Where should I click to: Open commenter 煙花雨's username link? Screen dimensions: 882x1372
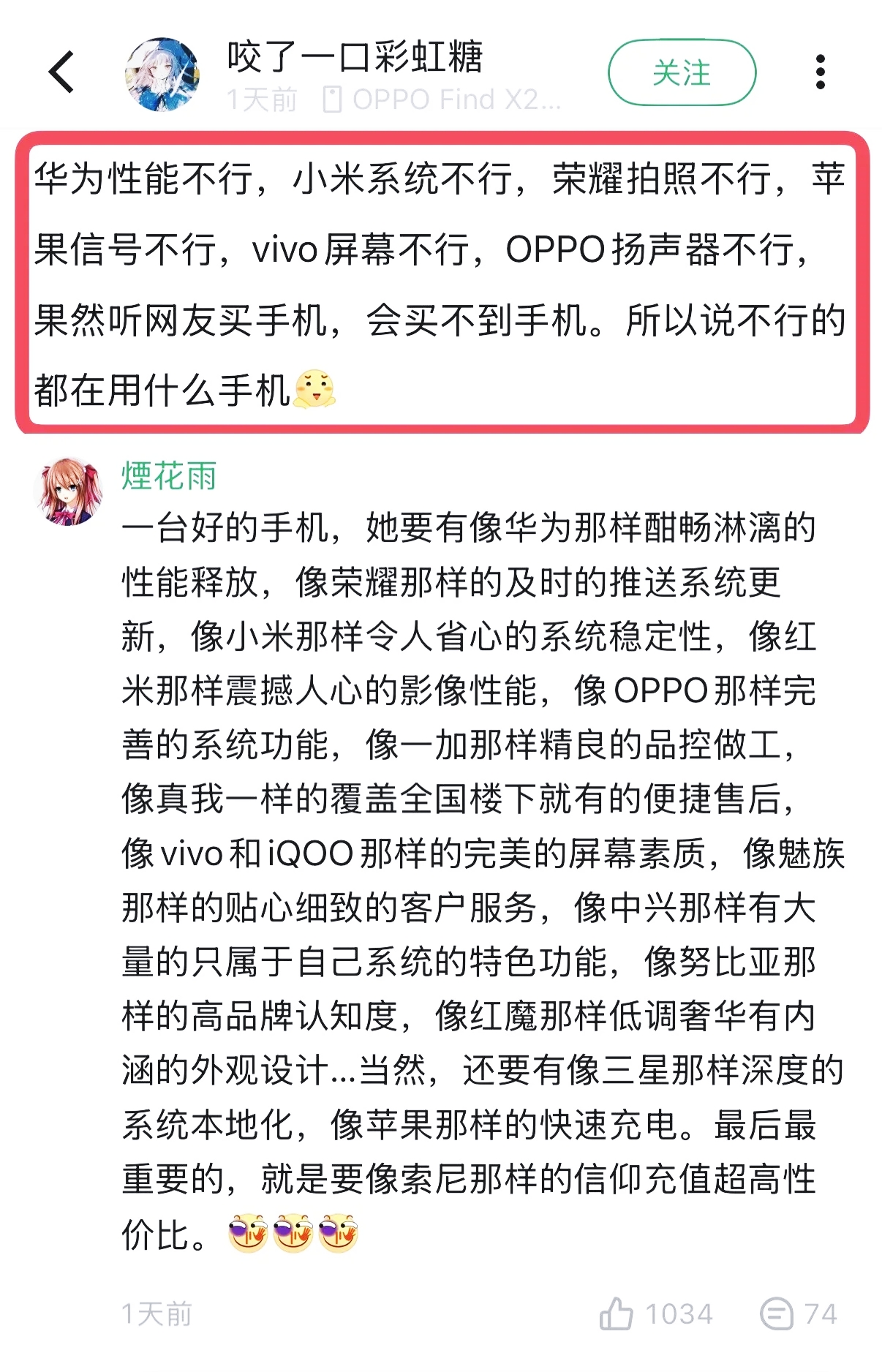pos(169,476)
